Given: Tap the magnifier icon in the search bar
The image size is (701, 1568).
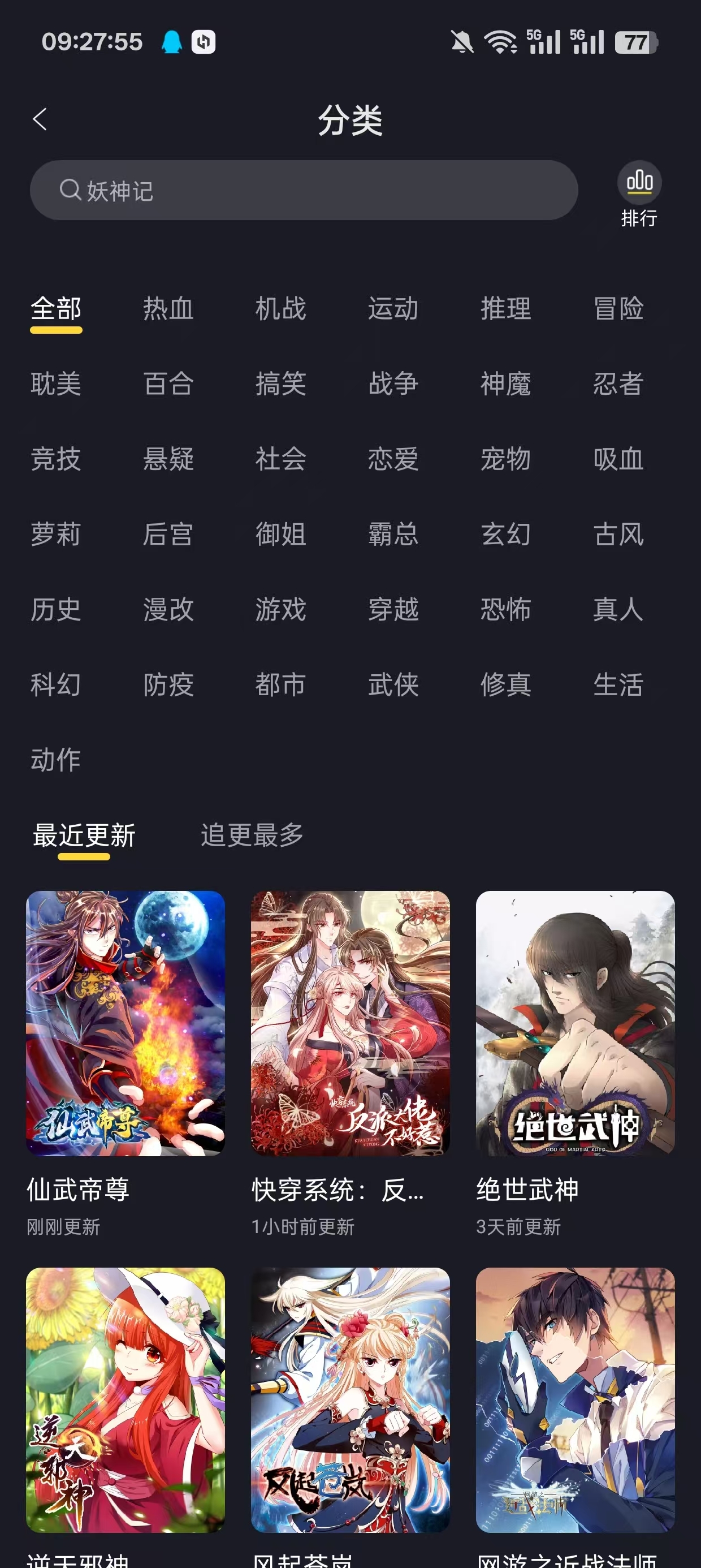Looking at the screenshot, I should (71, 189).
